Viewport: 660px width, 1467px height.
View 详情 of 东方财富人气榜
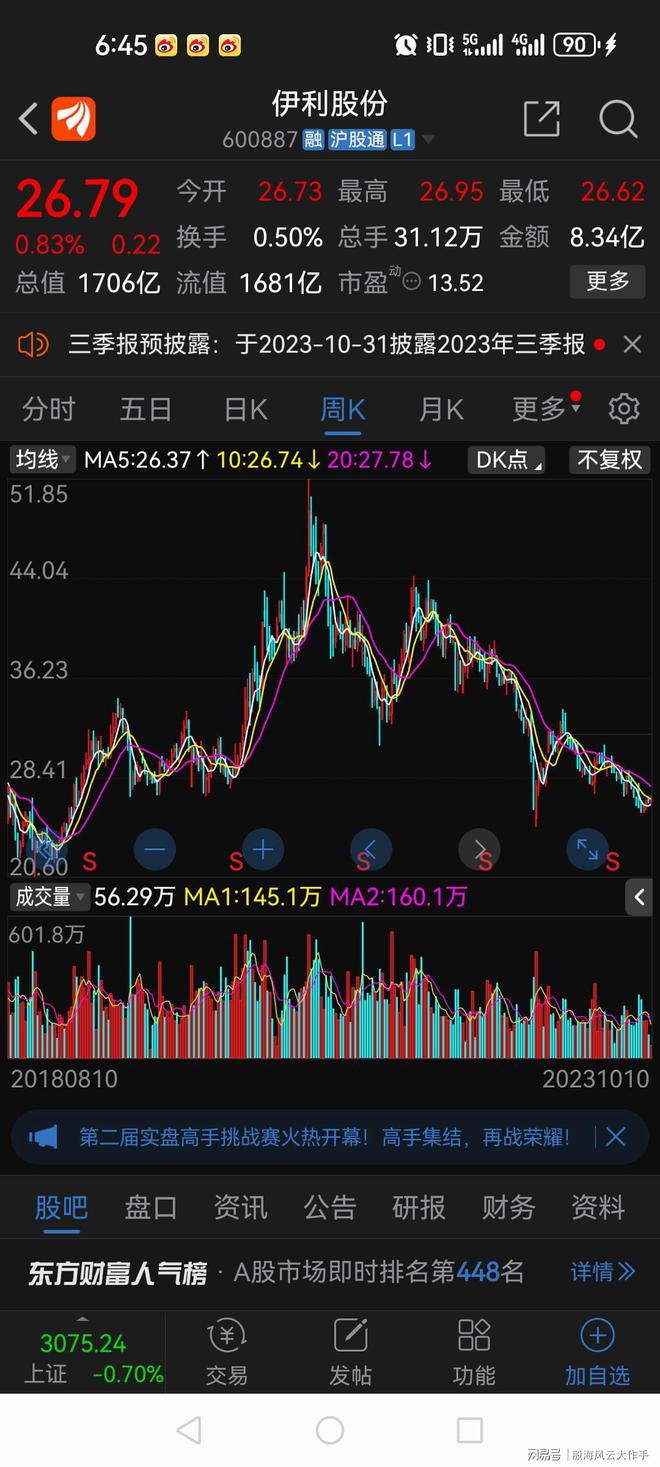(x=603, y=1272)
